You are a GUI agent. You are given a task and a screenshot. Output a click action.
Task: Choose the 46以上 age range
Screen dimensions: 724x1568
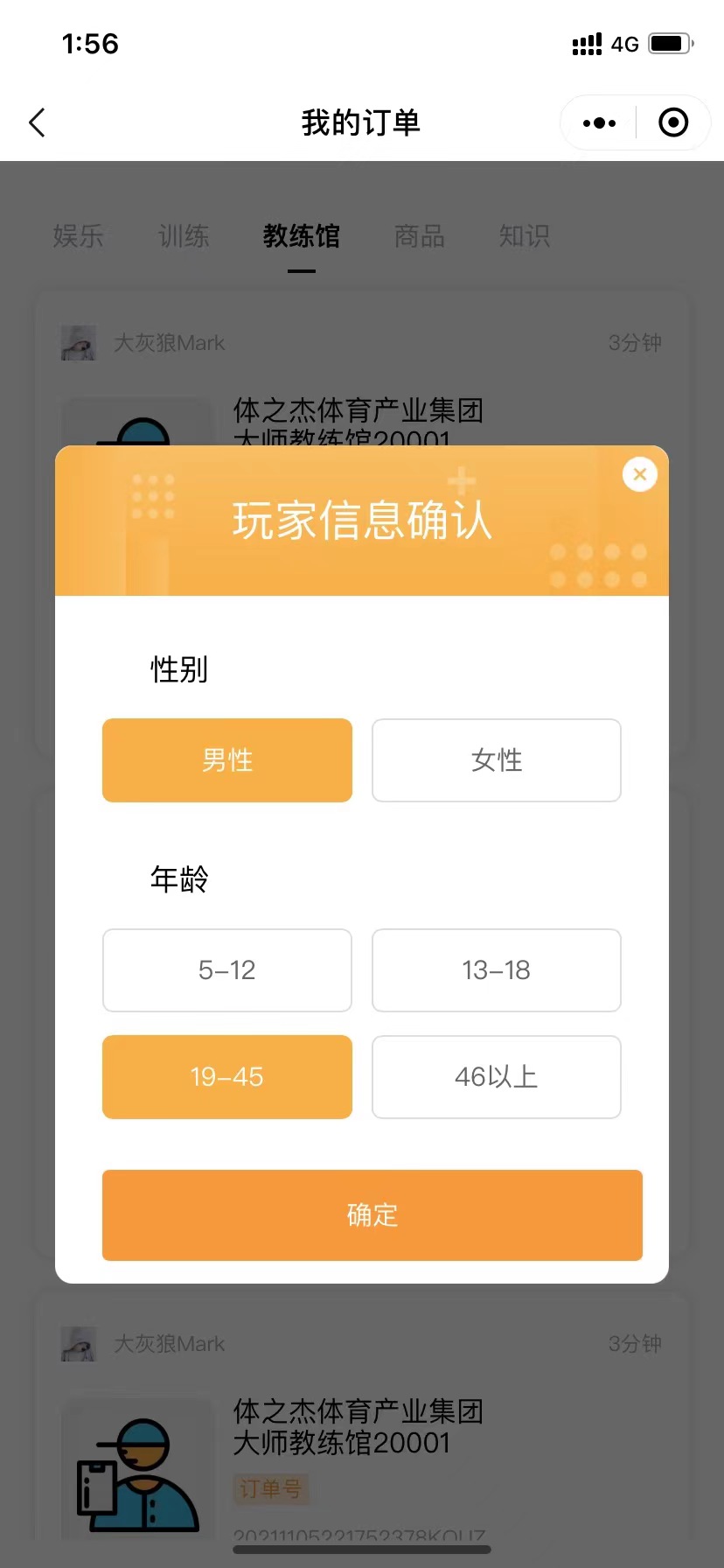497,1077
